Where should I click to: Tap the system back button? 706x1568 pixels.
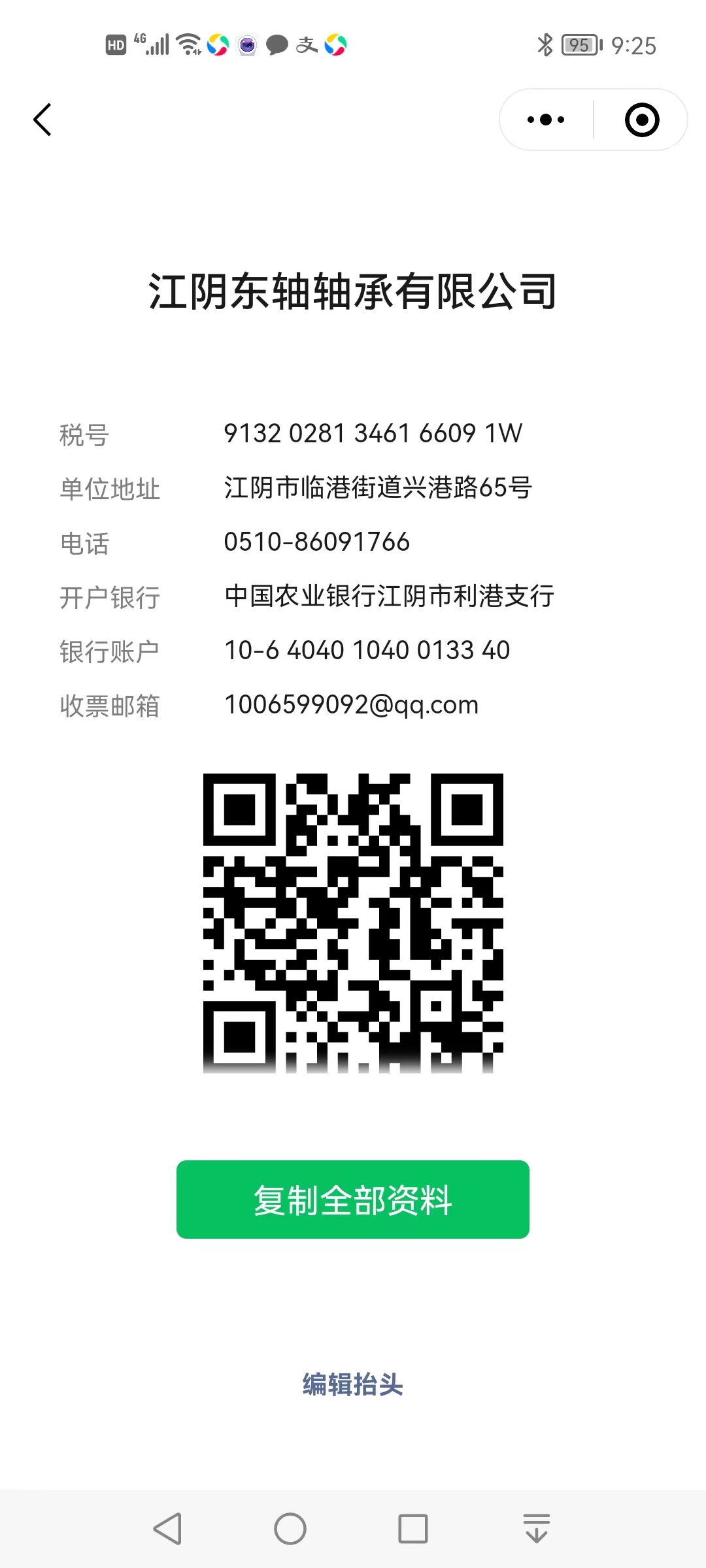(x=167, y=1529)
